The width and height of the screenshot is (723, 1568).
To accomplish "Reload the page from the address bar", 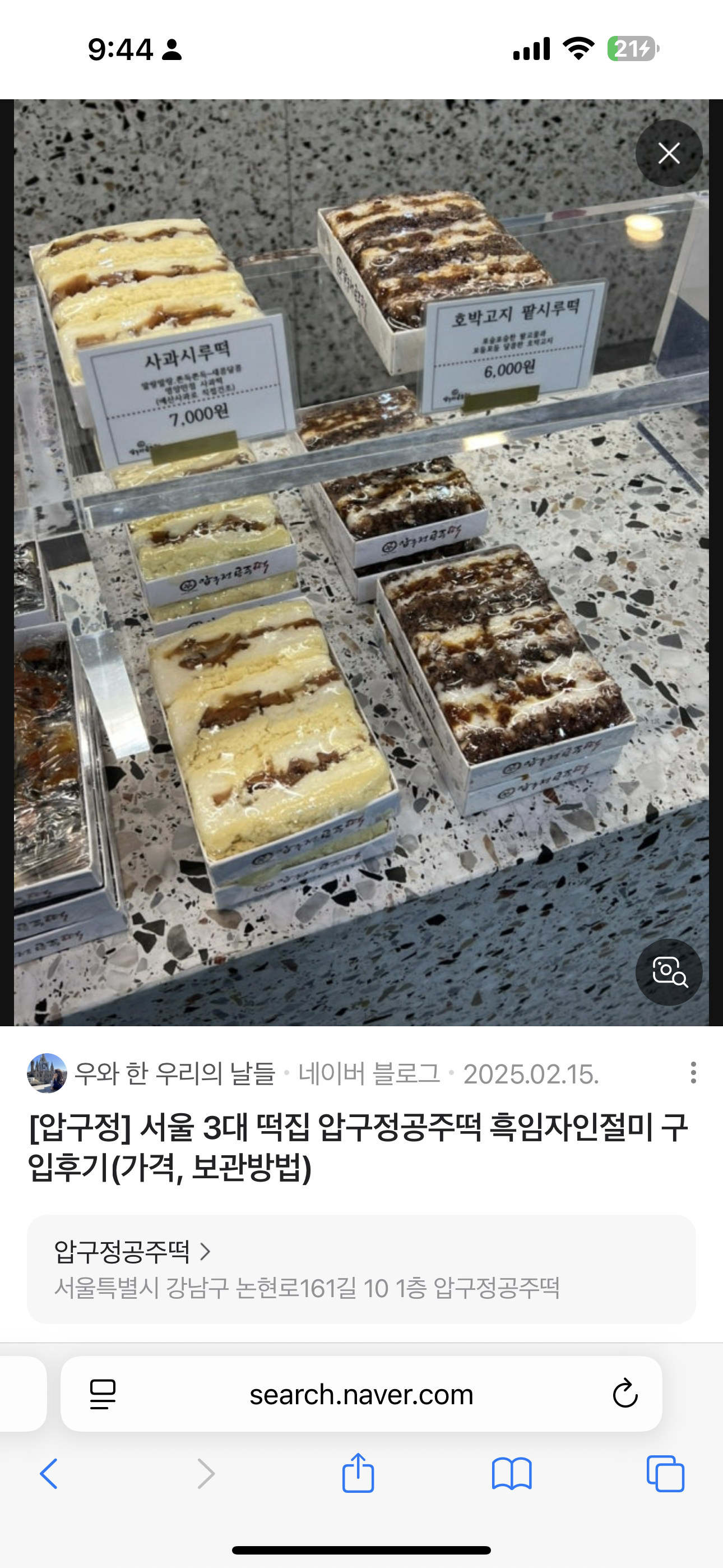I will click(625, 1393).
